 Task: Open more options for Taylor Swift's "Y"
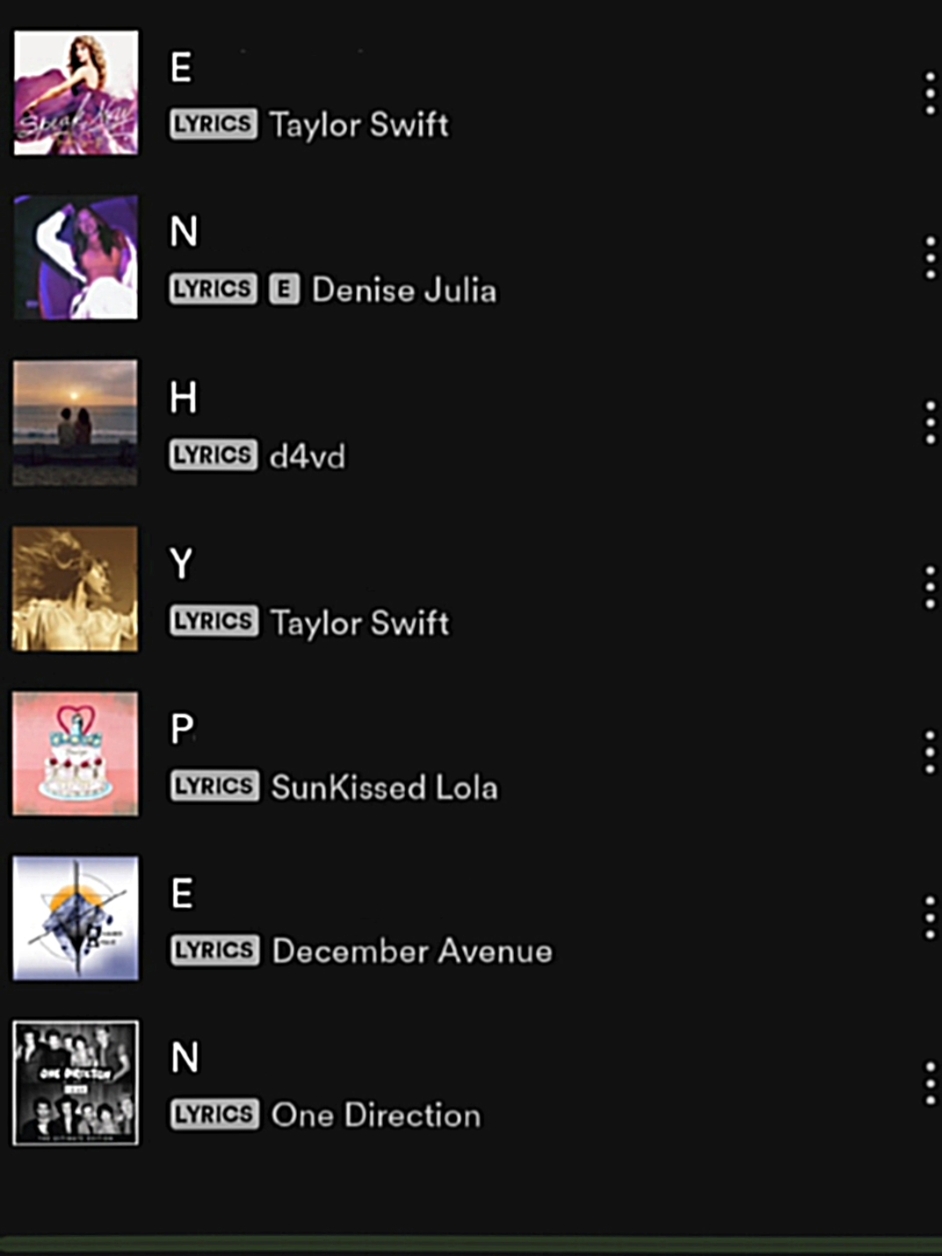click(x=929, y=588)
